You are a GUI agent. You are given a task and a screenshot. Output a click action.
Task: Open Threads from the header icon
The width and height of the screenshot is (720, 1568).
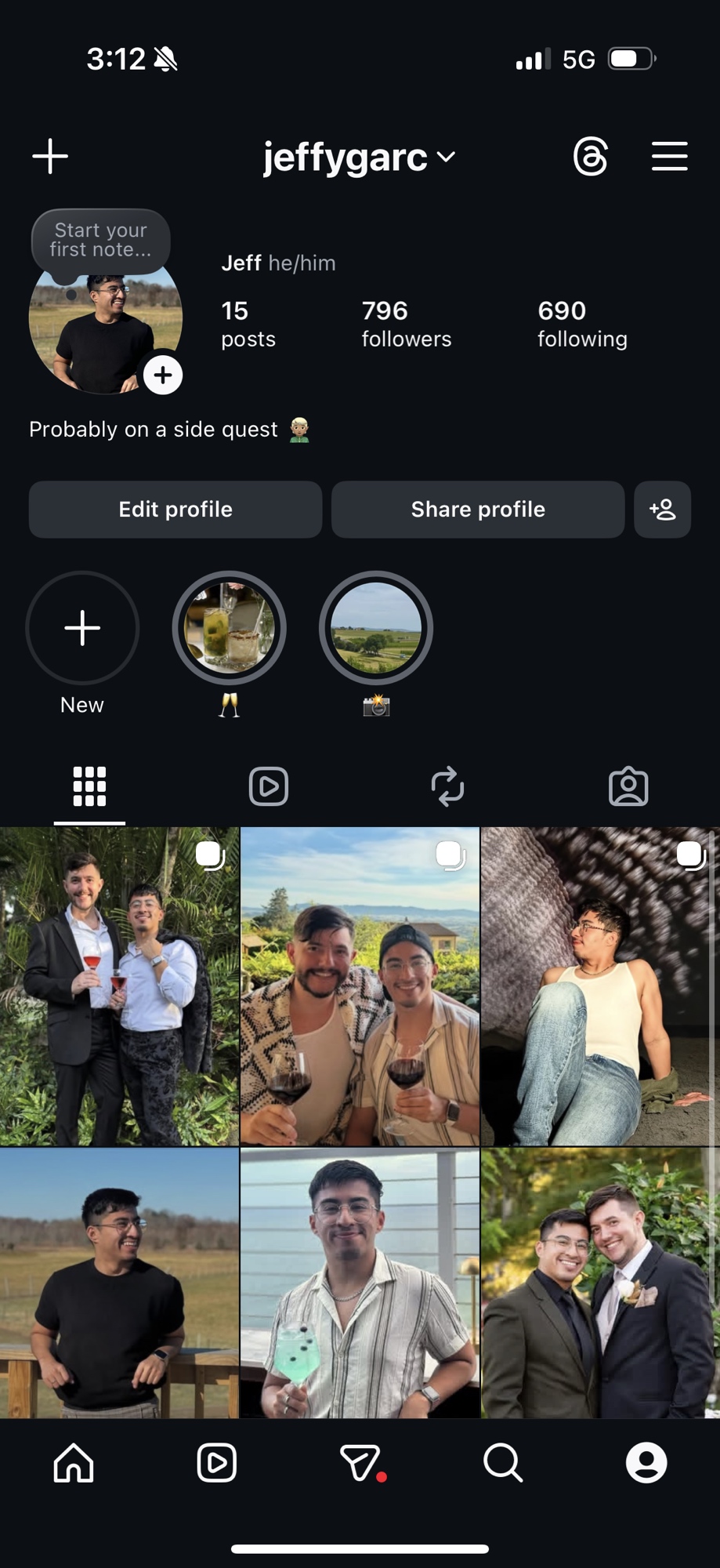tap(590, 157)
